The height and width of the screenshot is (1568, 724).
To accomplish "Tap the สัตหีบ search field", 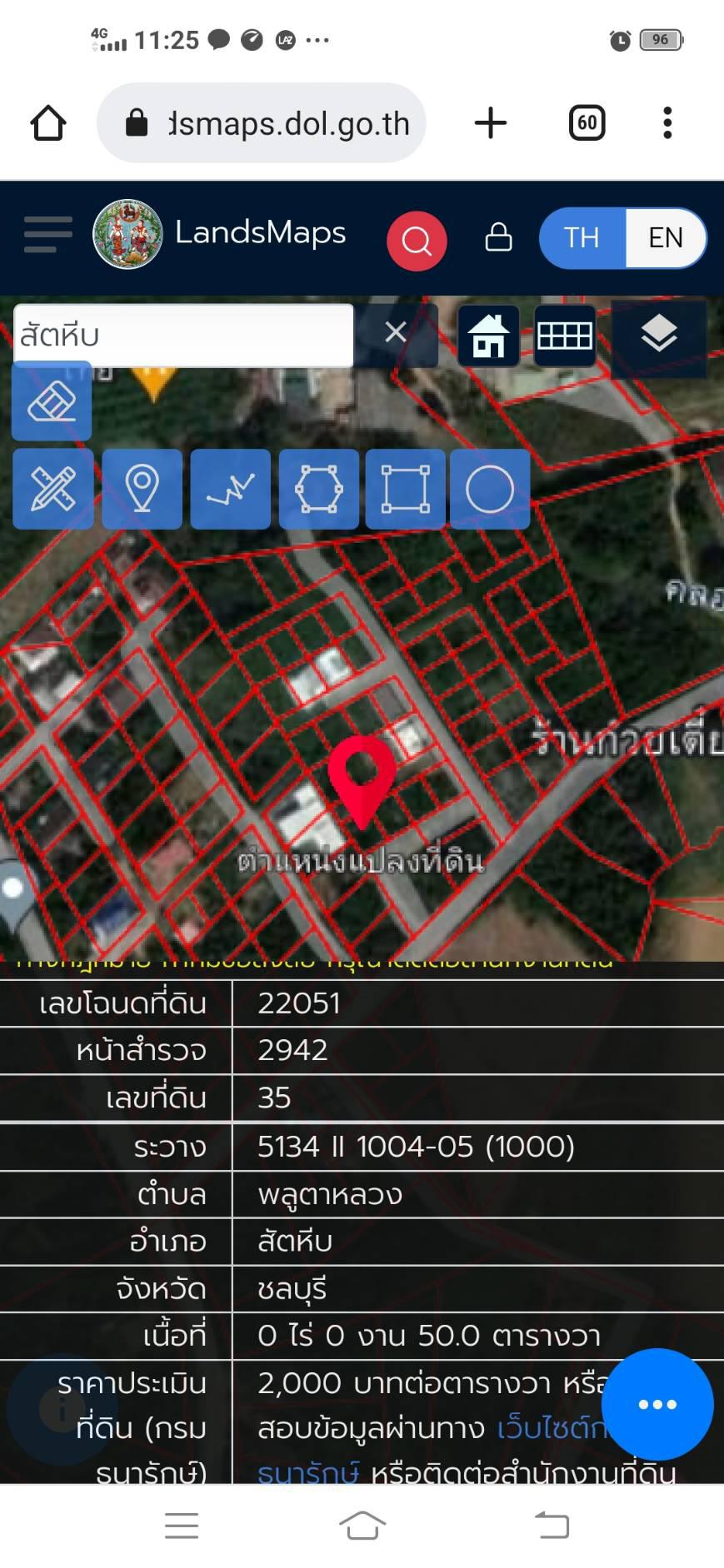I will tap(183, 335).
